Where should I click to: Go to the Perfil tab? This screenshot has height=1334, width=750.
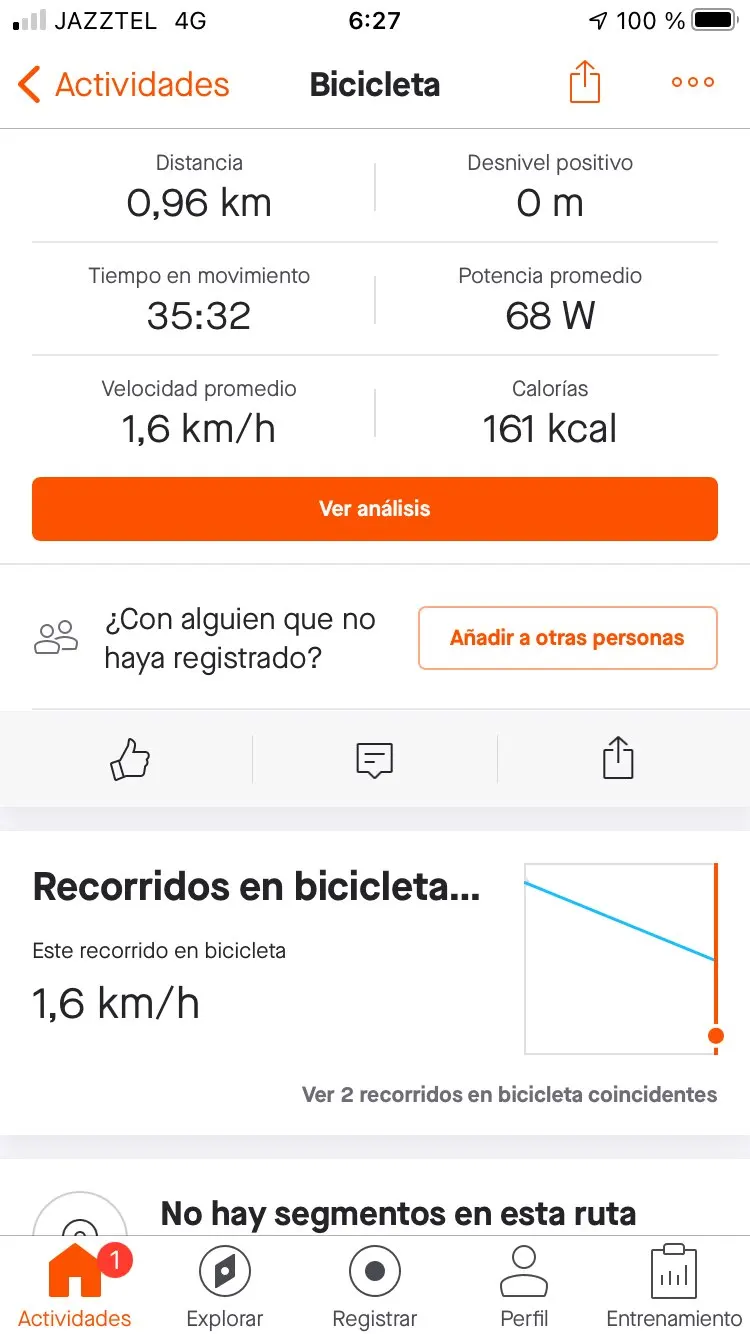tap(524, 1285)
